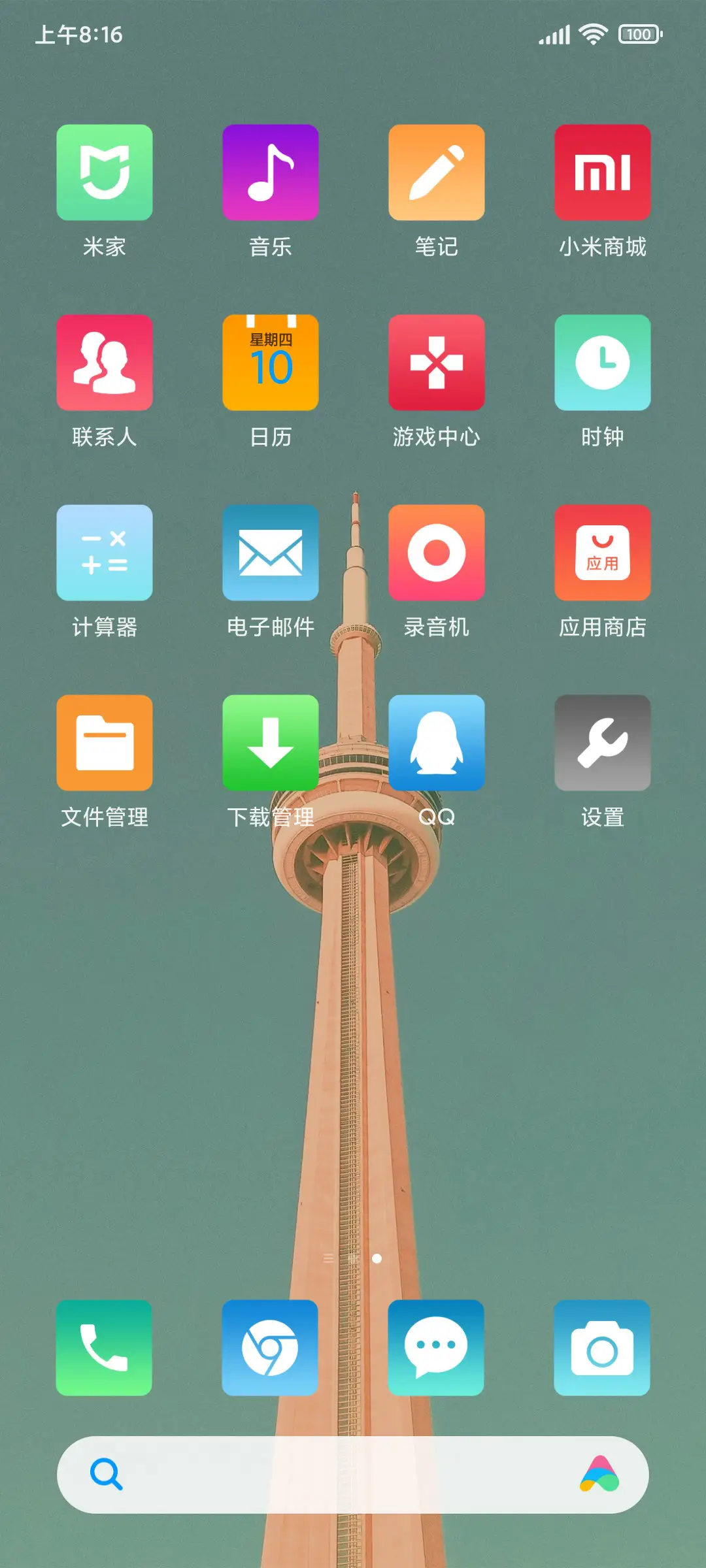Open the 设置 settings app
706x1568 pixels.
pos(602,742)
